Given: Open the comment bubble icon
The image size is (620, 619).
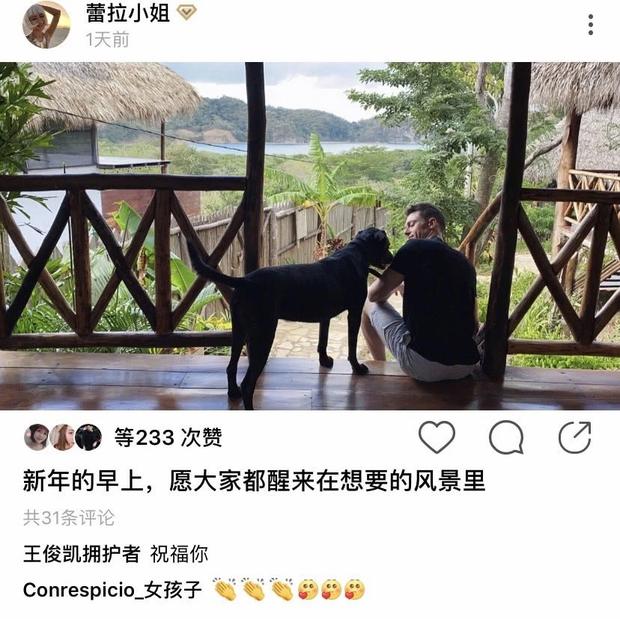Looking at the screenshot, I should 506,437.
